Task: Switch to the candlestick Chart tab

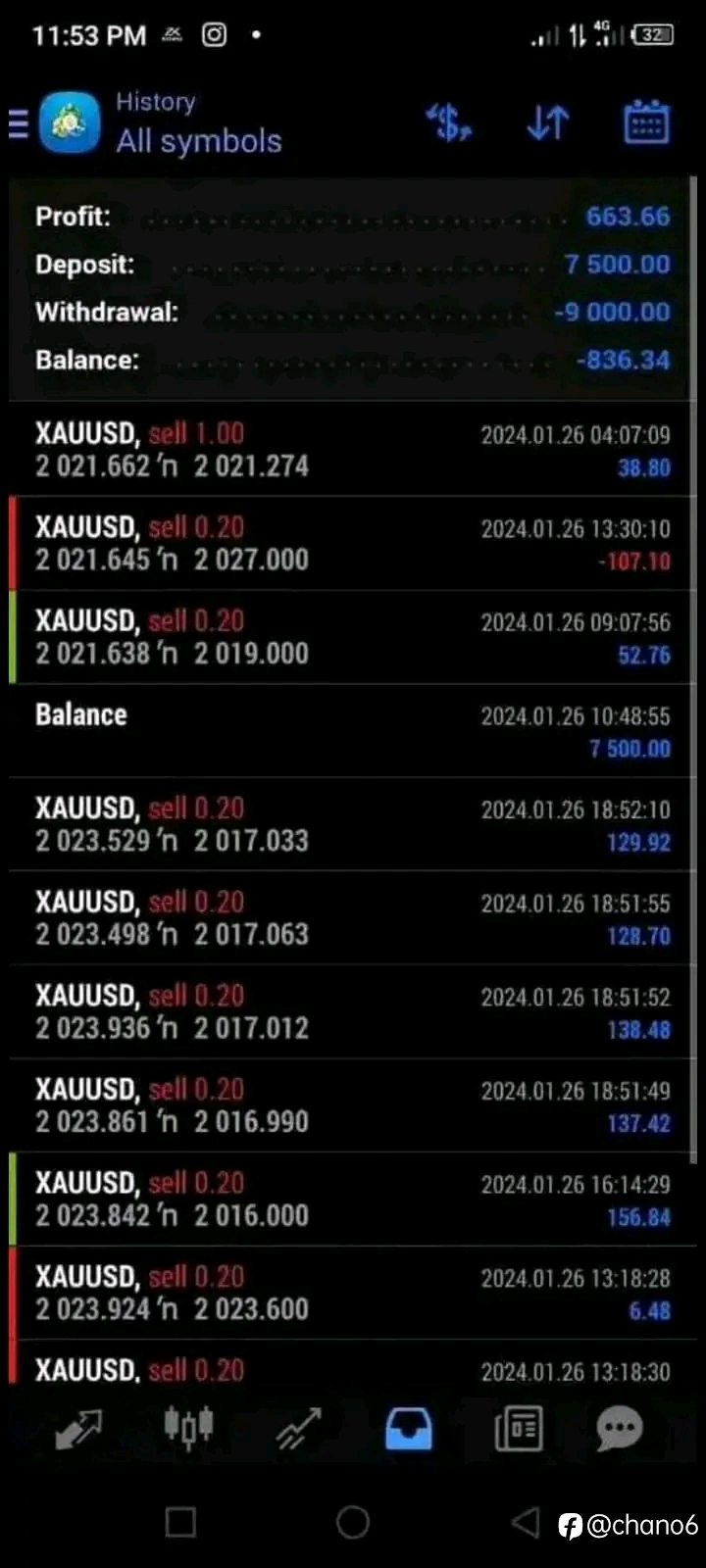Action: tap(188, 1429)
